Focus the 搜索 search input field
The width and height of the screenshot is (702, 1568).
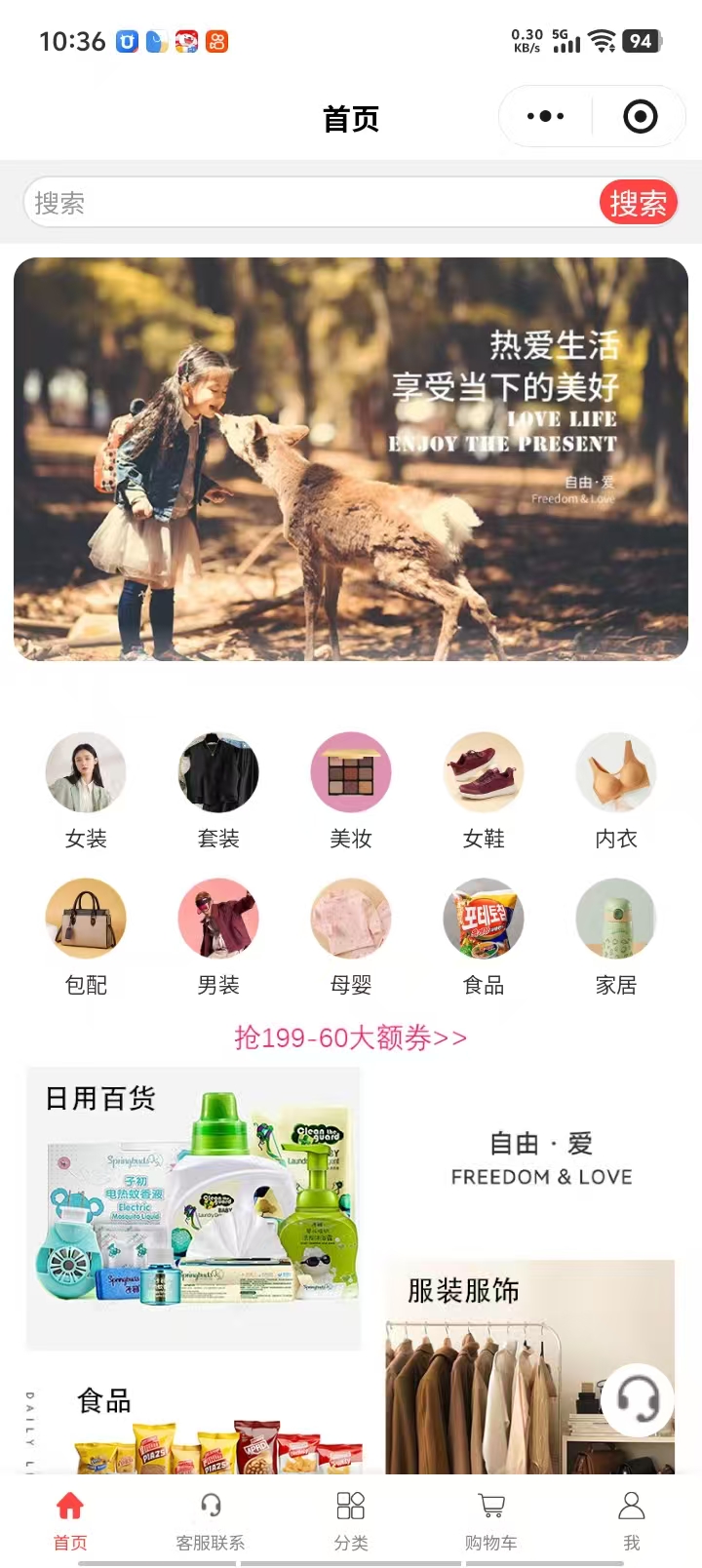pyautogui.click(x=312, y=203)
